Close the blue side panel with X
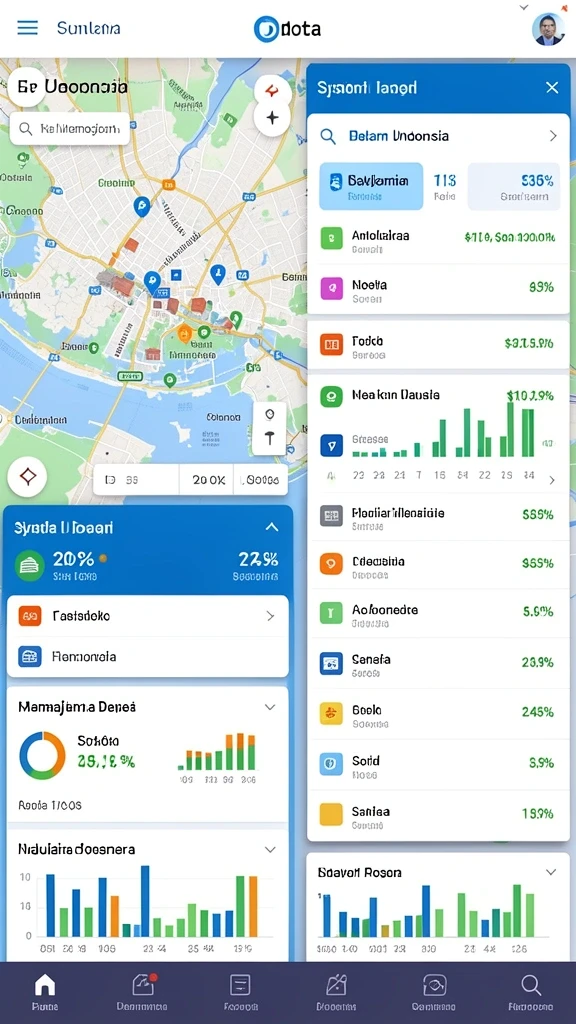The height and width of the screenshot is (1024, 576). (552, 88)
